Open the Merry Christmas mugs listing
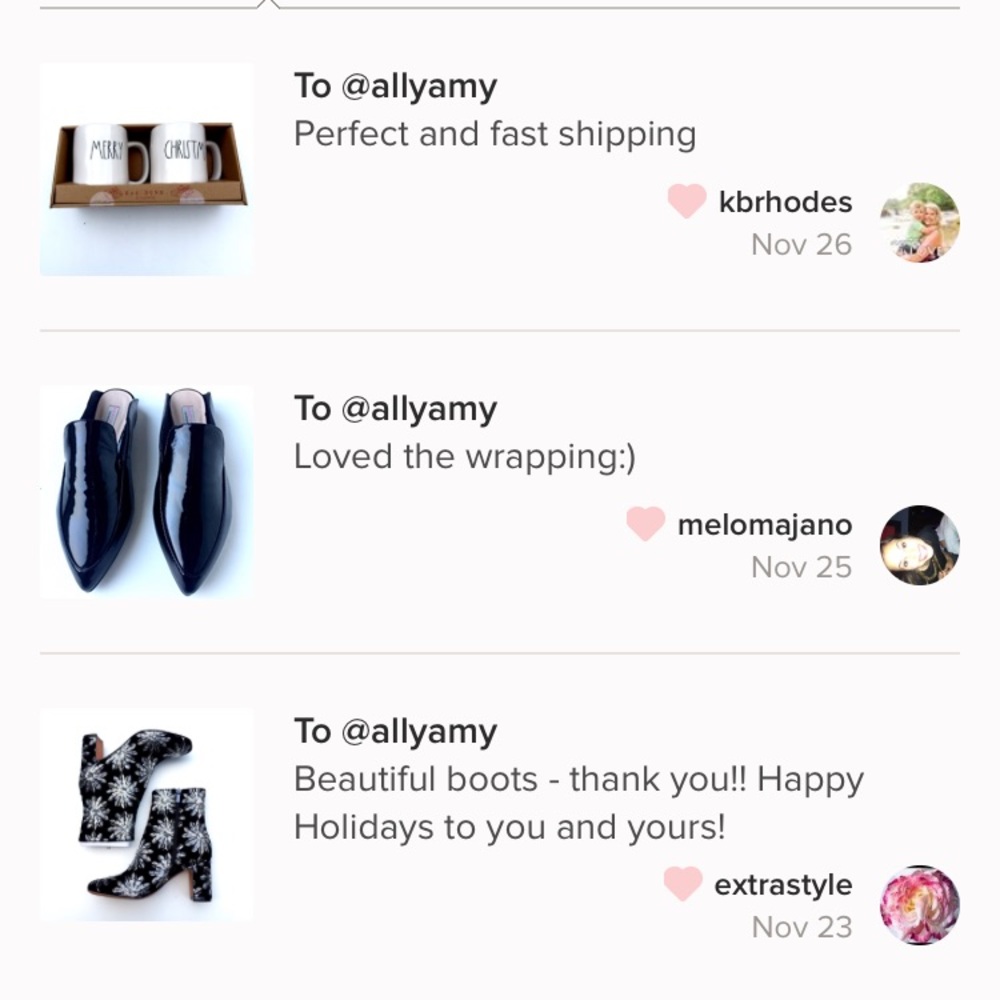1000x1000 pixels. coord(147,168)
